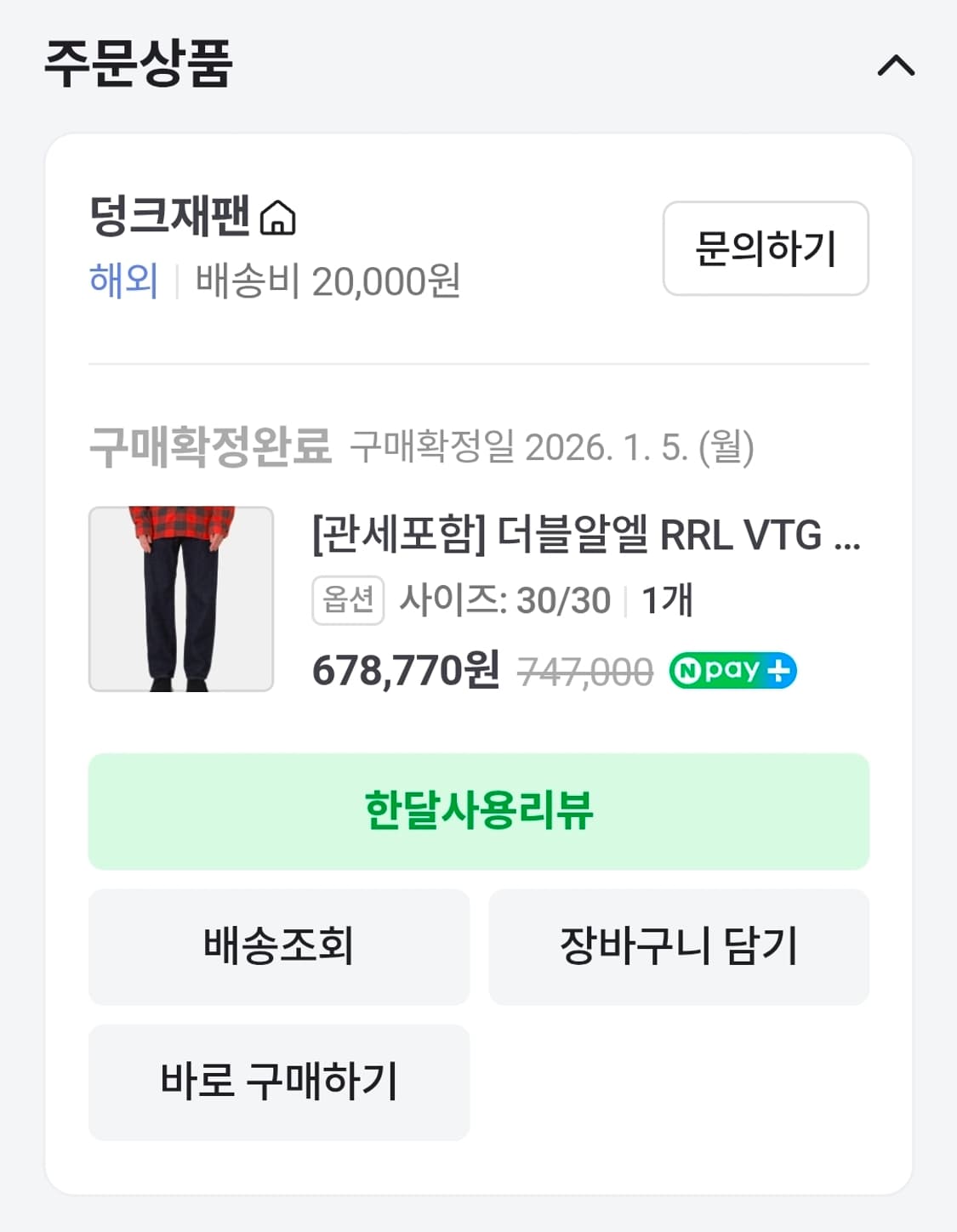Image resolution: width=957 pixels, height=1232 pixels.
Task: Click the discounted price 678,770원
Action: pyautogui.click(x=402, y=672)
